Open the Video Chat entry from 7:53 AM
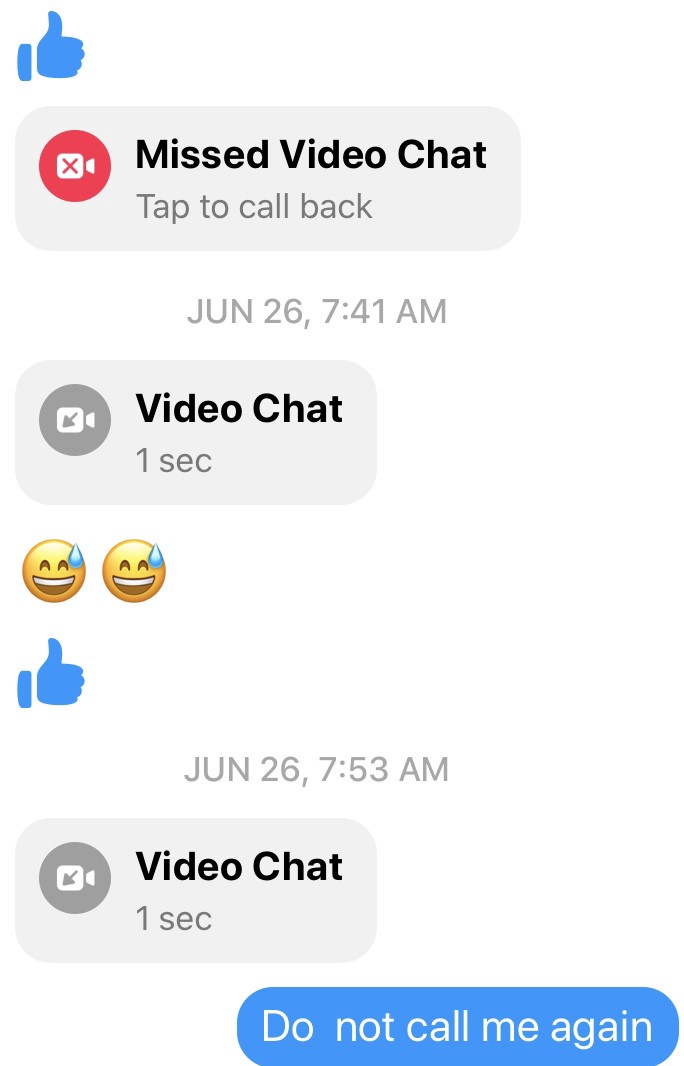This screenshot has width=684, height=1066. pos(196,890)
